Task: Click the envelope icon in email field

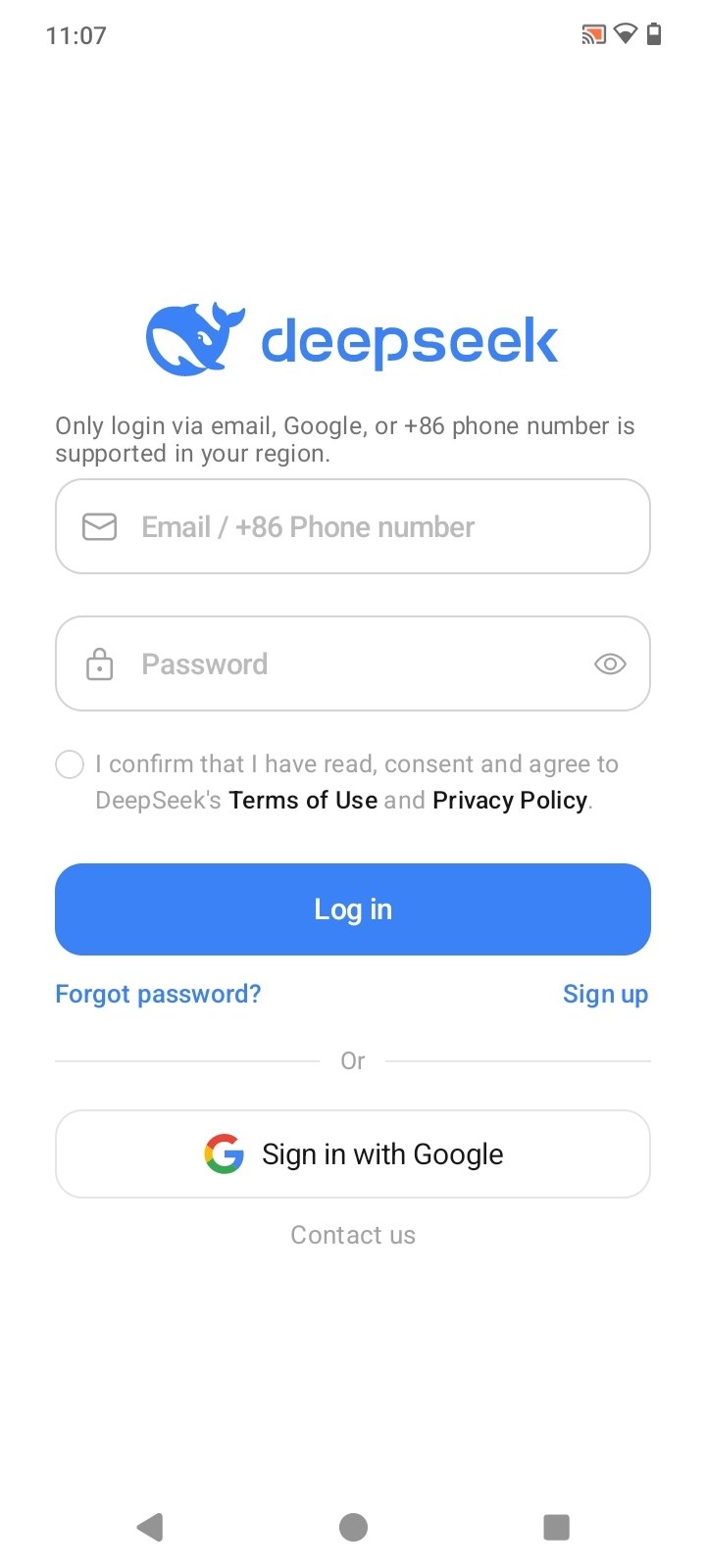Action: pos(99,526)
